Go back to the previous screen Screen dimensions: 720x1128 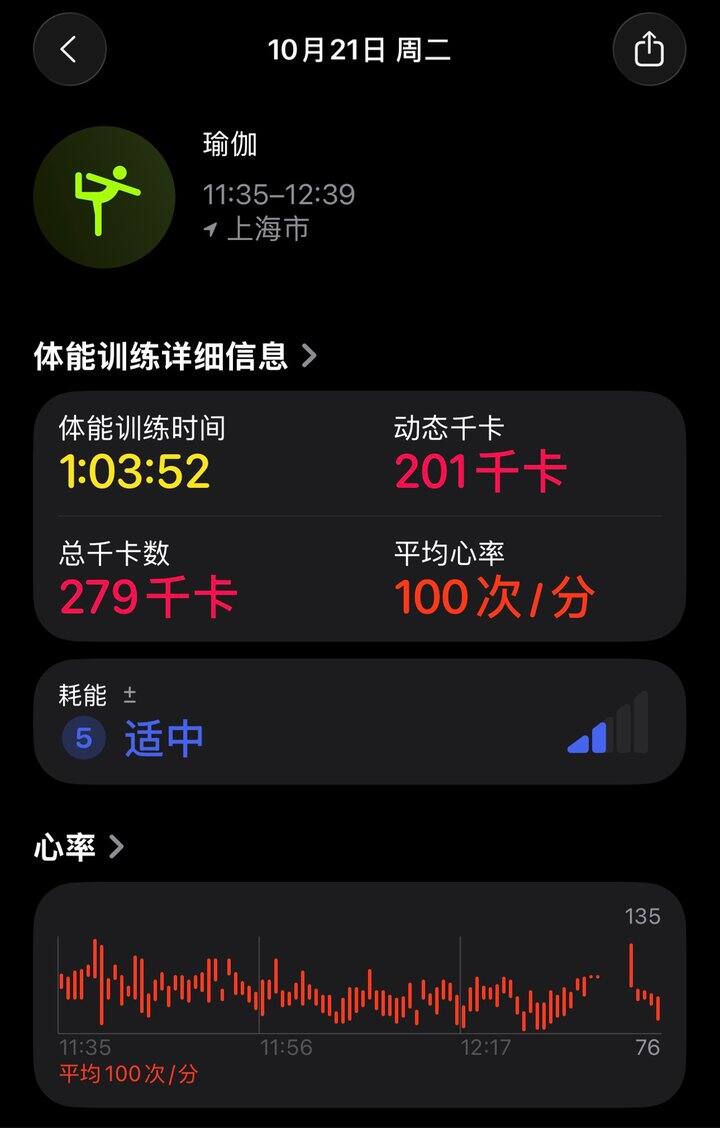click(69, 49)
